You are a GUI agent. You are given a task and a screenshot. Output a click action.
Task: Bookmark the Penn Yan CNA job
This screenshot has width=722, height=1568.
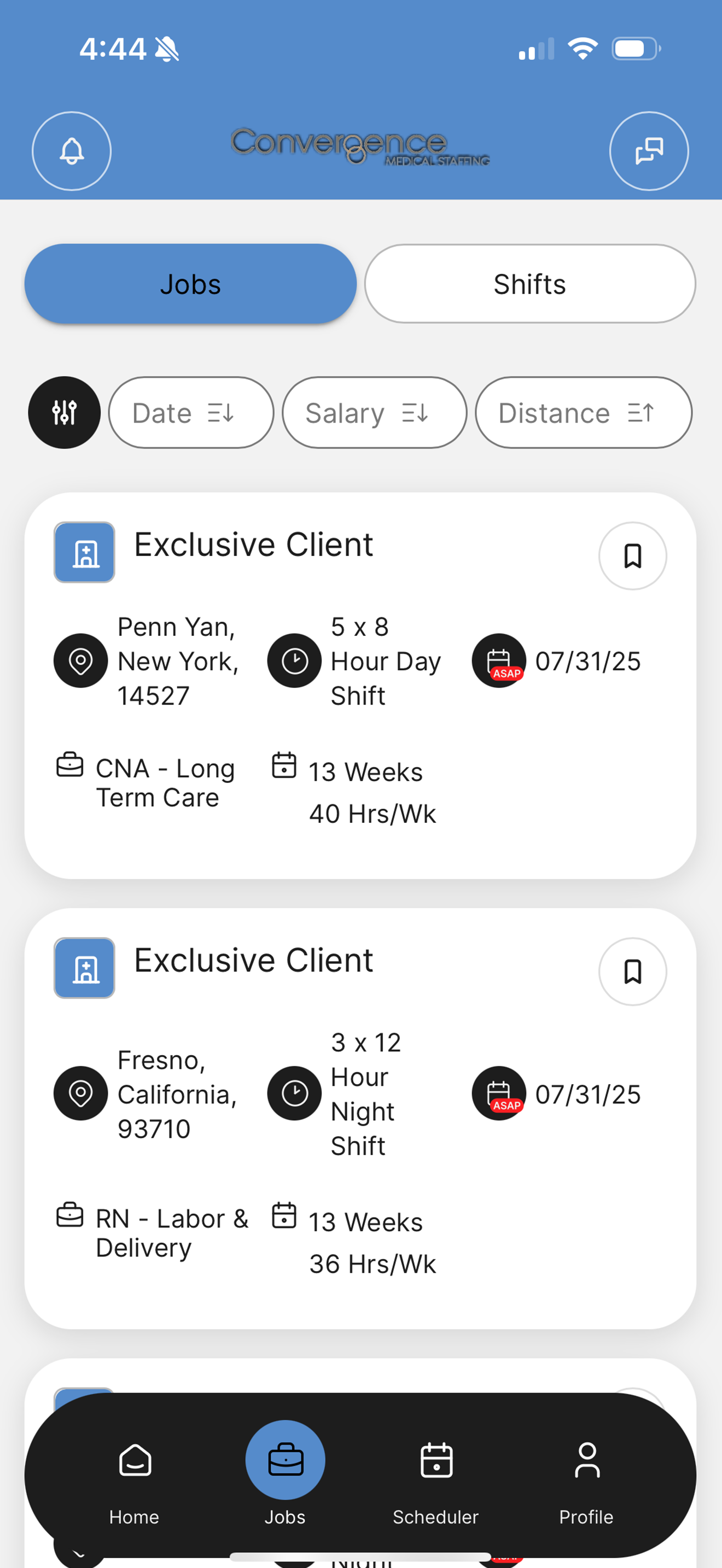(632, 555)
